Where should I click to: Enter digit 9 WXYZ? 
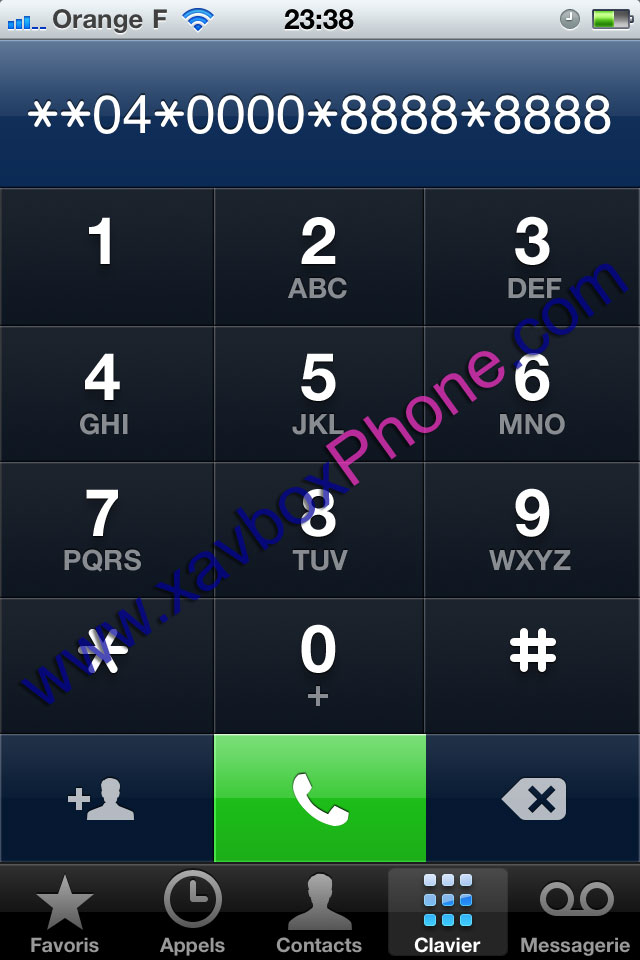pos(533,530)
